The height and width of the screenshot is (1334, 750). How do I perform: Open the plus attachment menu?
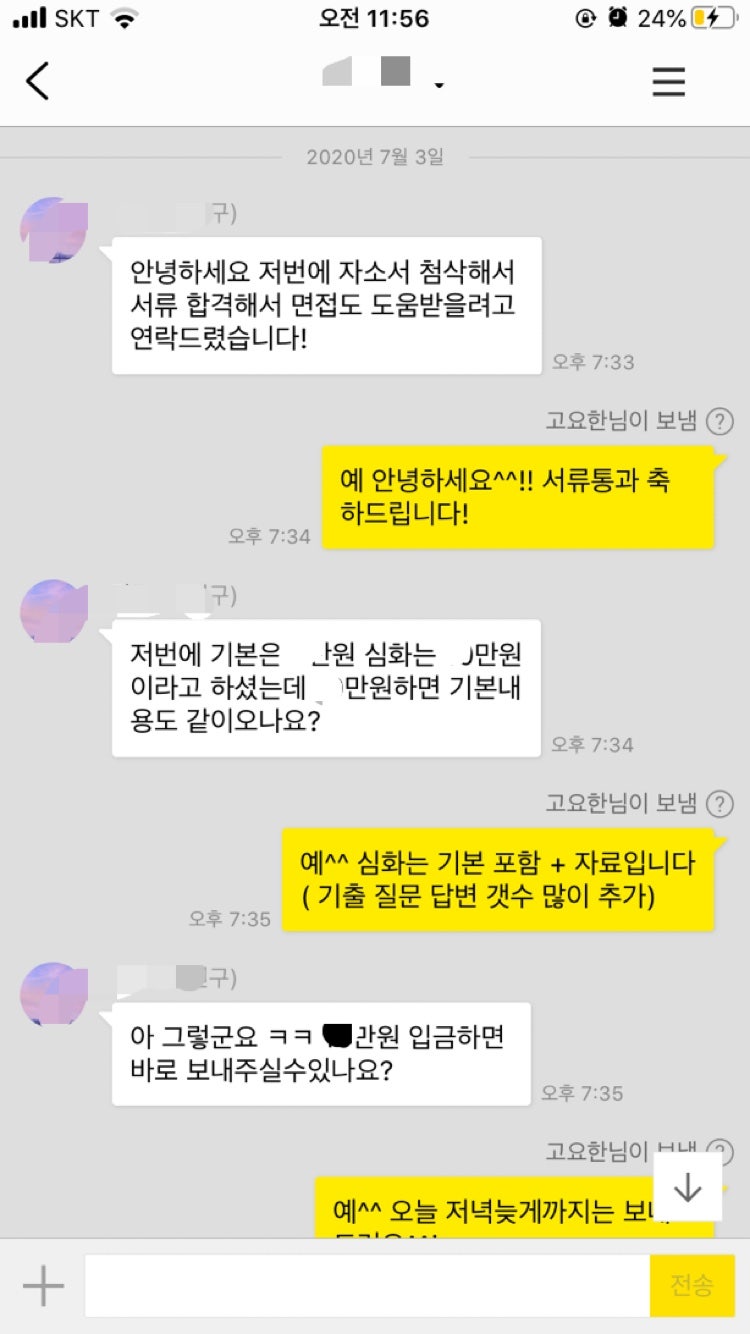[43, 1285]
